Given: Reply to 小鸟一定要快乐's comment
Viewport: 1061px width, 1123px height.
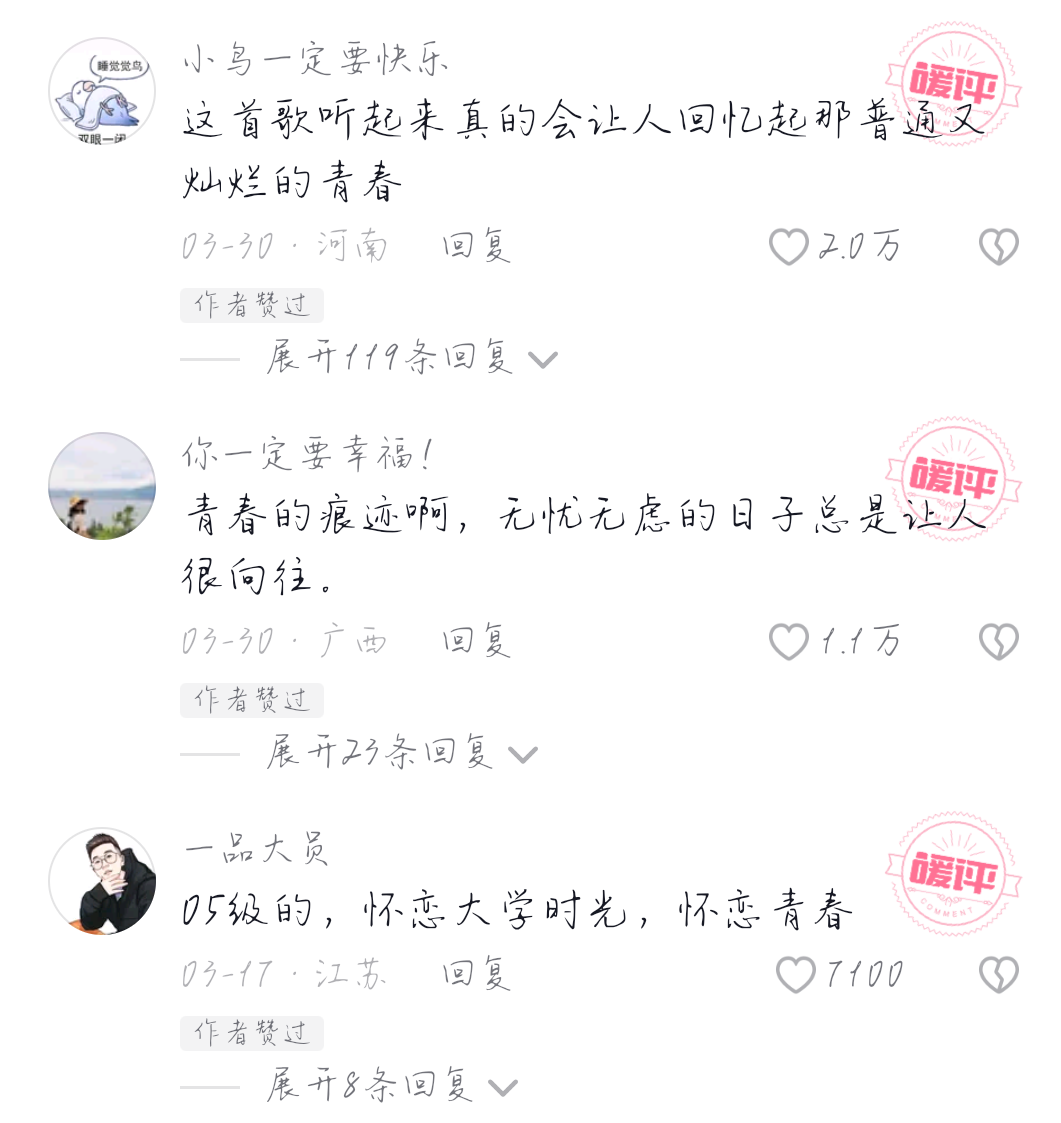Looking at the screenshot, I should point(476,246).
